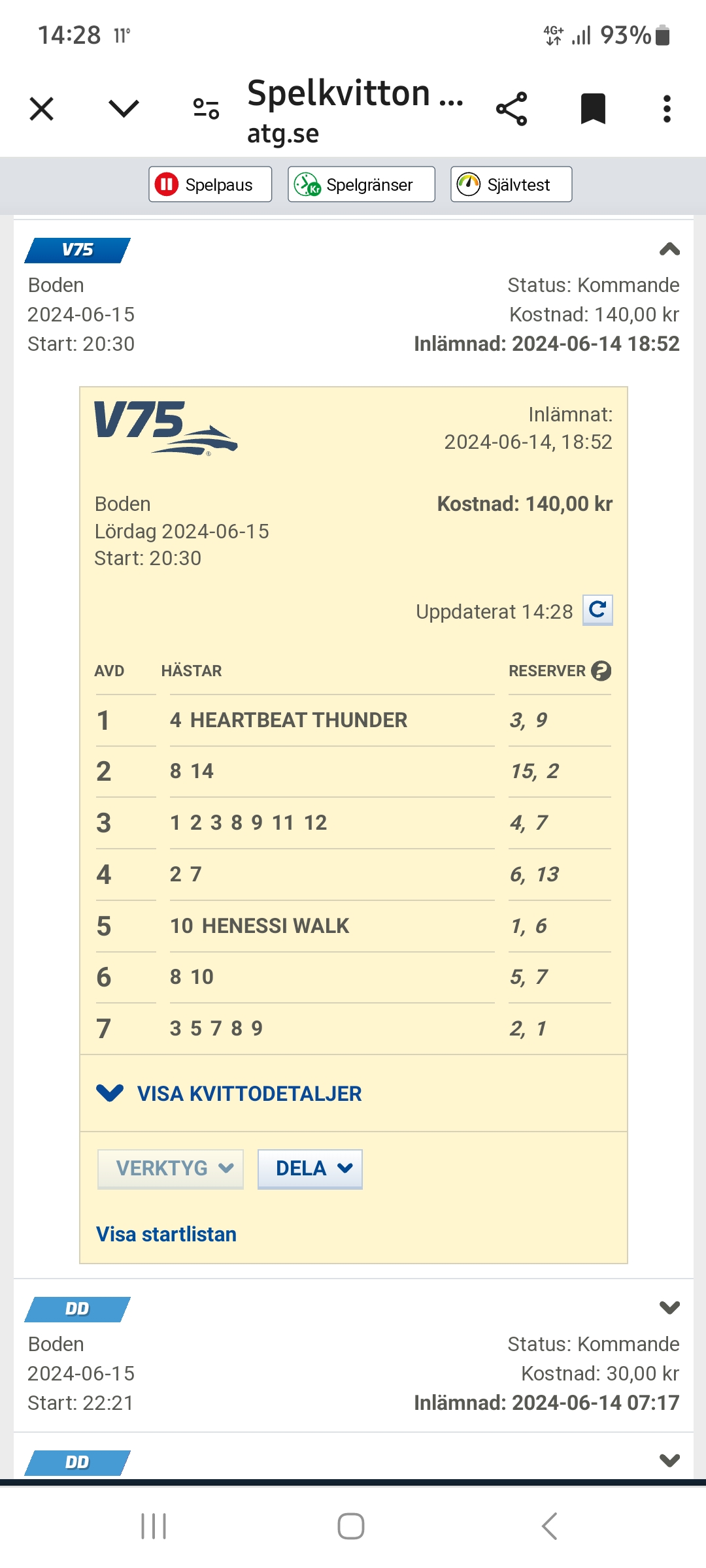Expand the DD receipt starting 22:21
Viewport: 706px width, 1568px height.
(x=669, y=1308)
